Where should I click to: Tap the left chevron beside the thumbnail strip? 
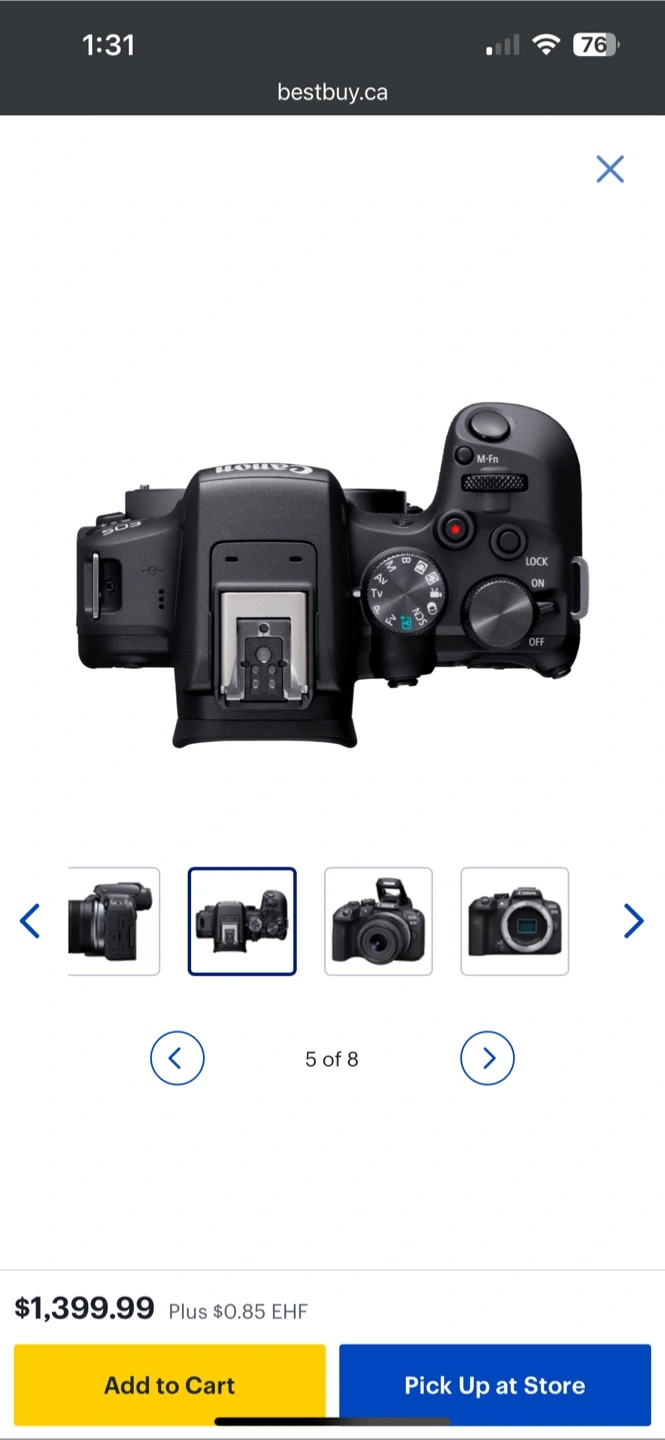[30, 921]
